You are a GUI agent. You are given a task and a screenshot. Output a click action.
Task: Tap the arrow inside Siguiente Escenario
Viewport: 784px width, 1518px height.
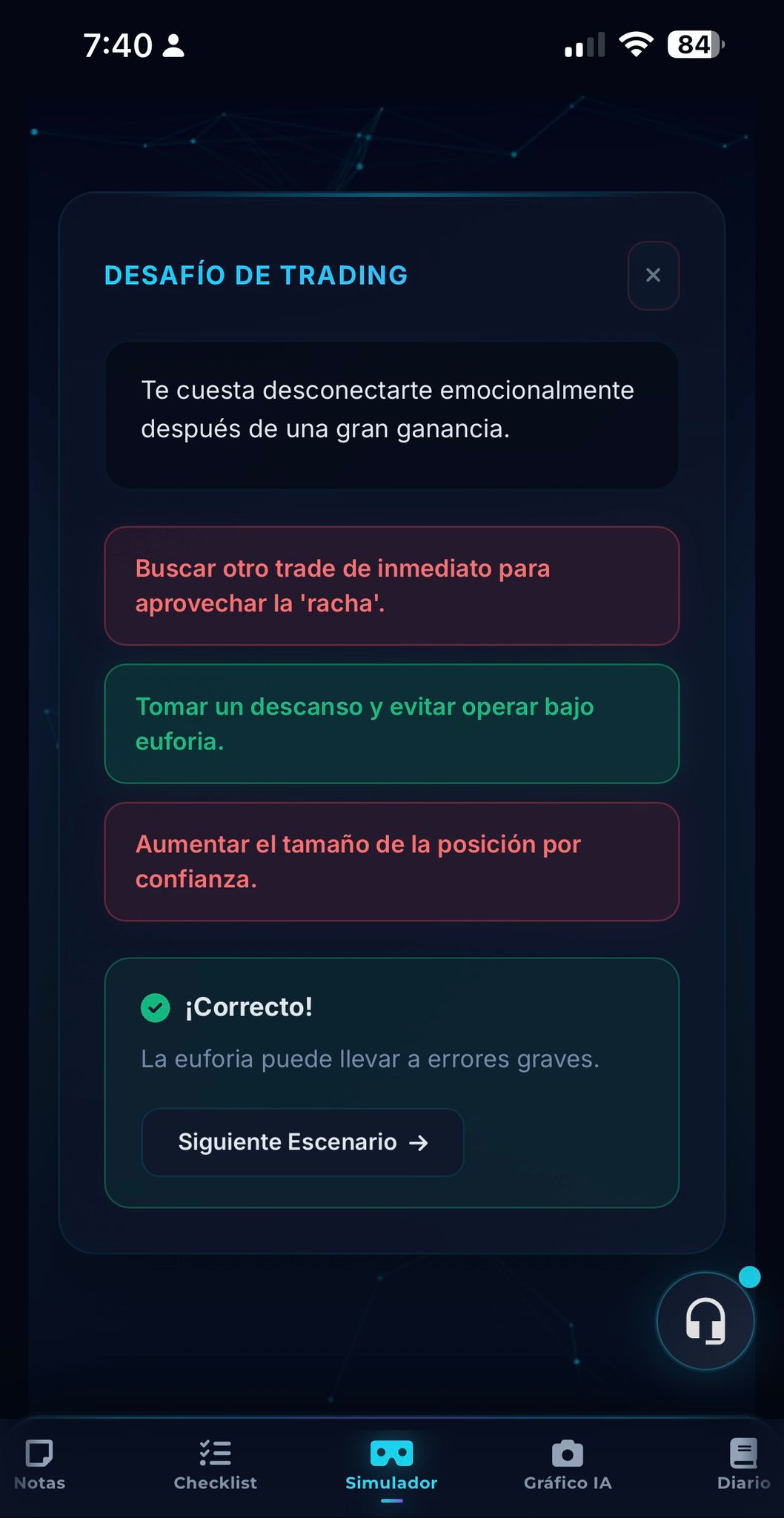419,1142
